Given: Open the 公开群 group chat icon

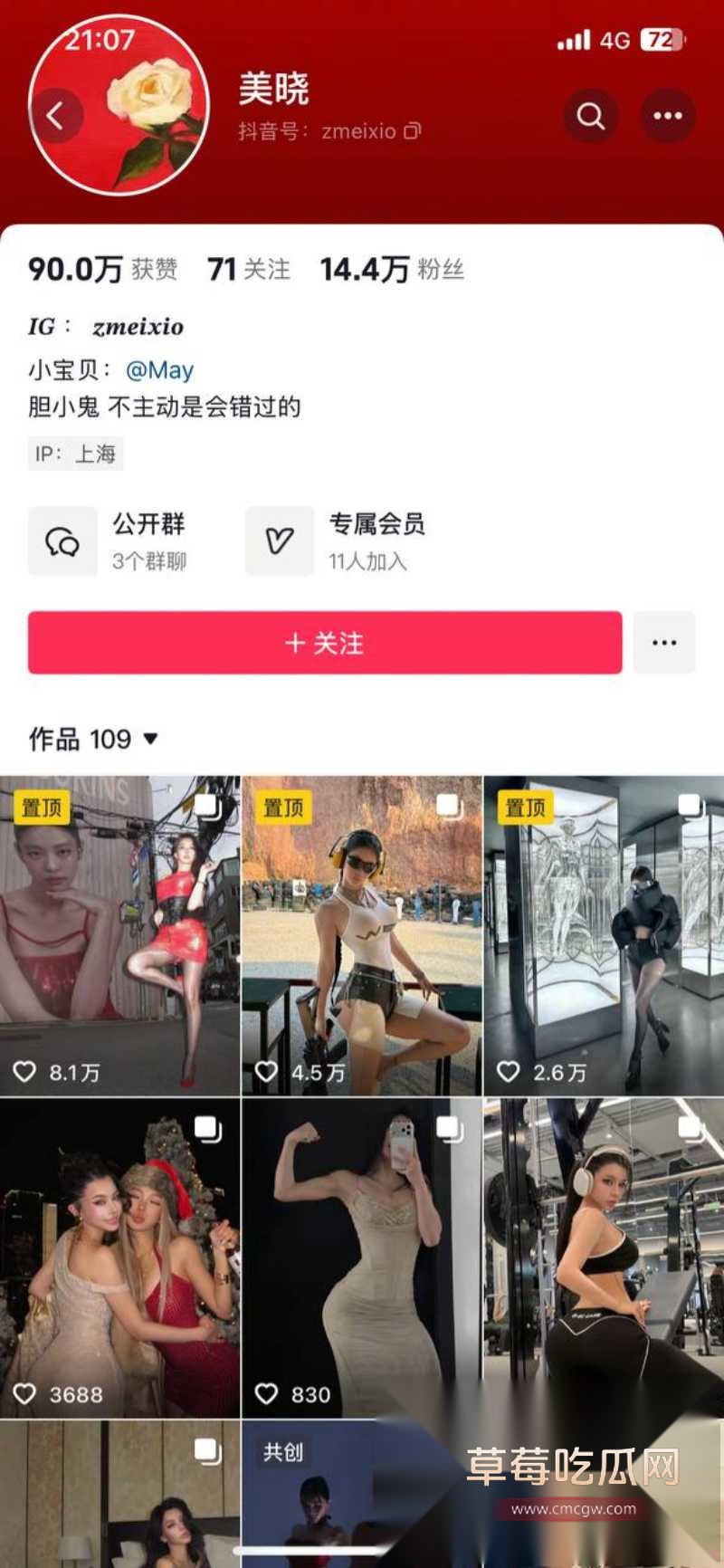Looking at the screenshot, I should pos(62,540).
